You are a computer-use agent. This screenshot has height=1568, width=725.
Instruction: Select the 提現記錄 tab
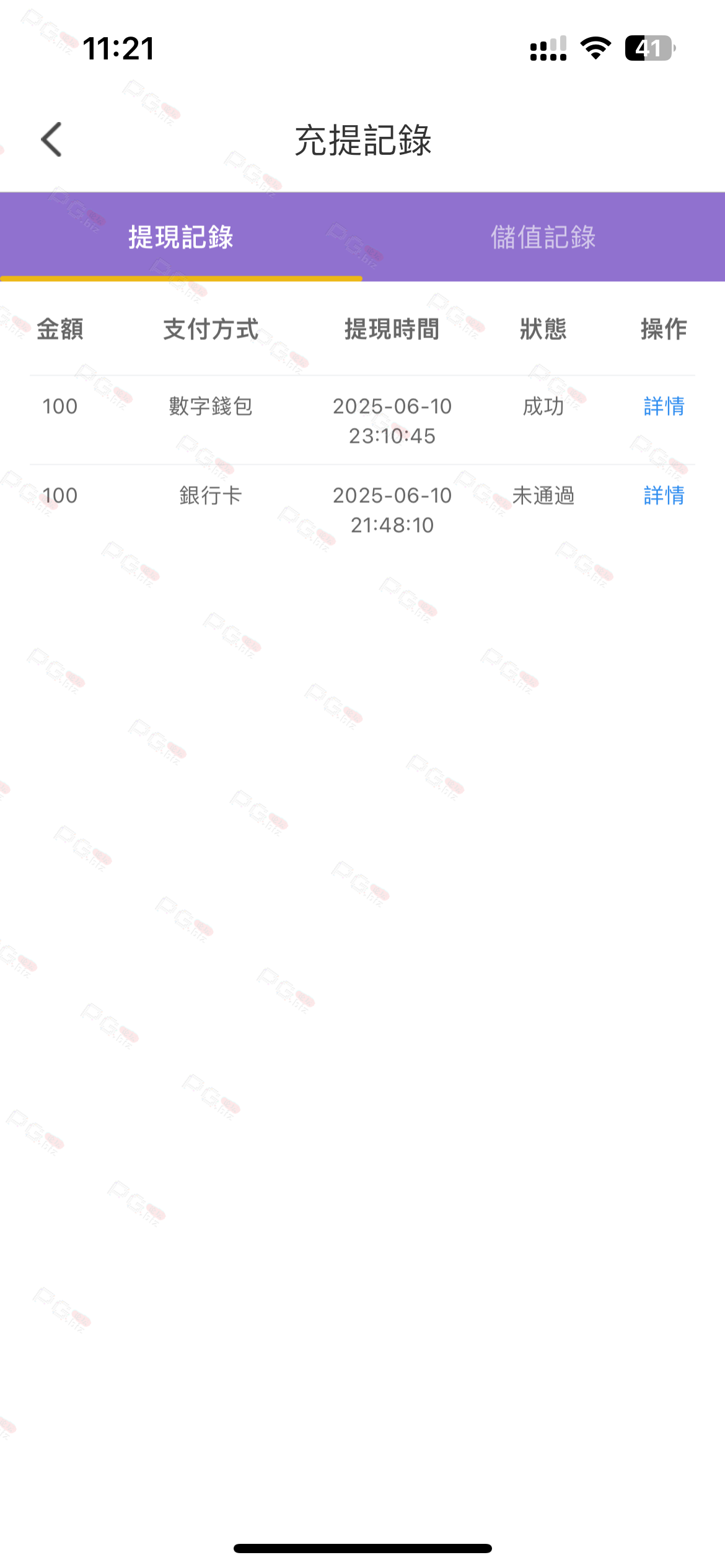coord(181,237)
